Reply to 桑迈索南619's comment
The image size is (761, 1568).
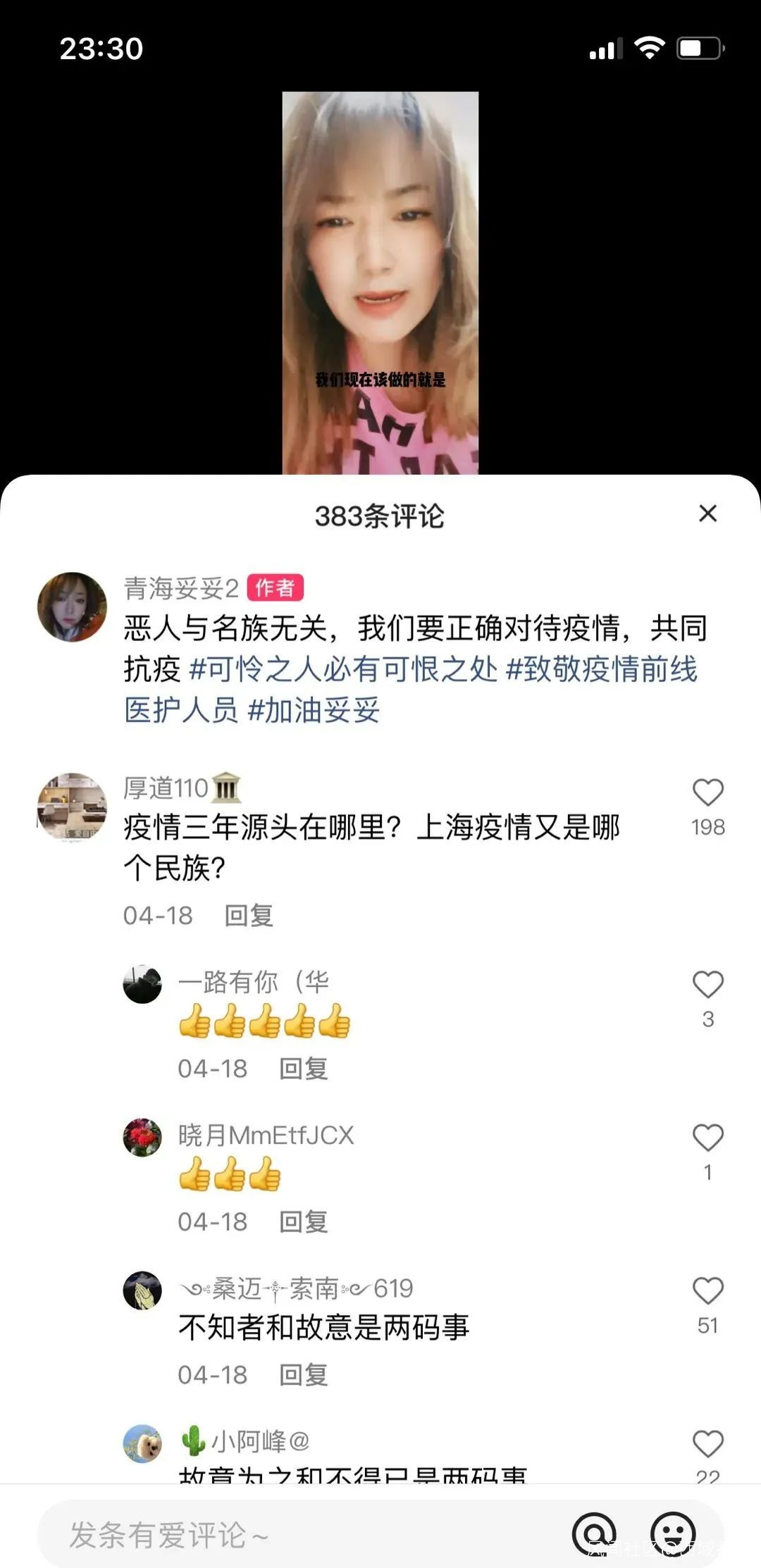(303, 1374)
